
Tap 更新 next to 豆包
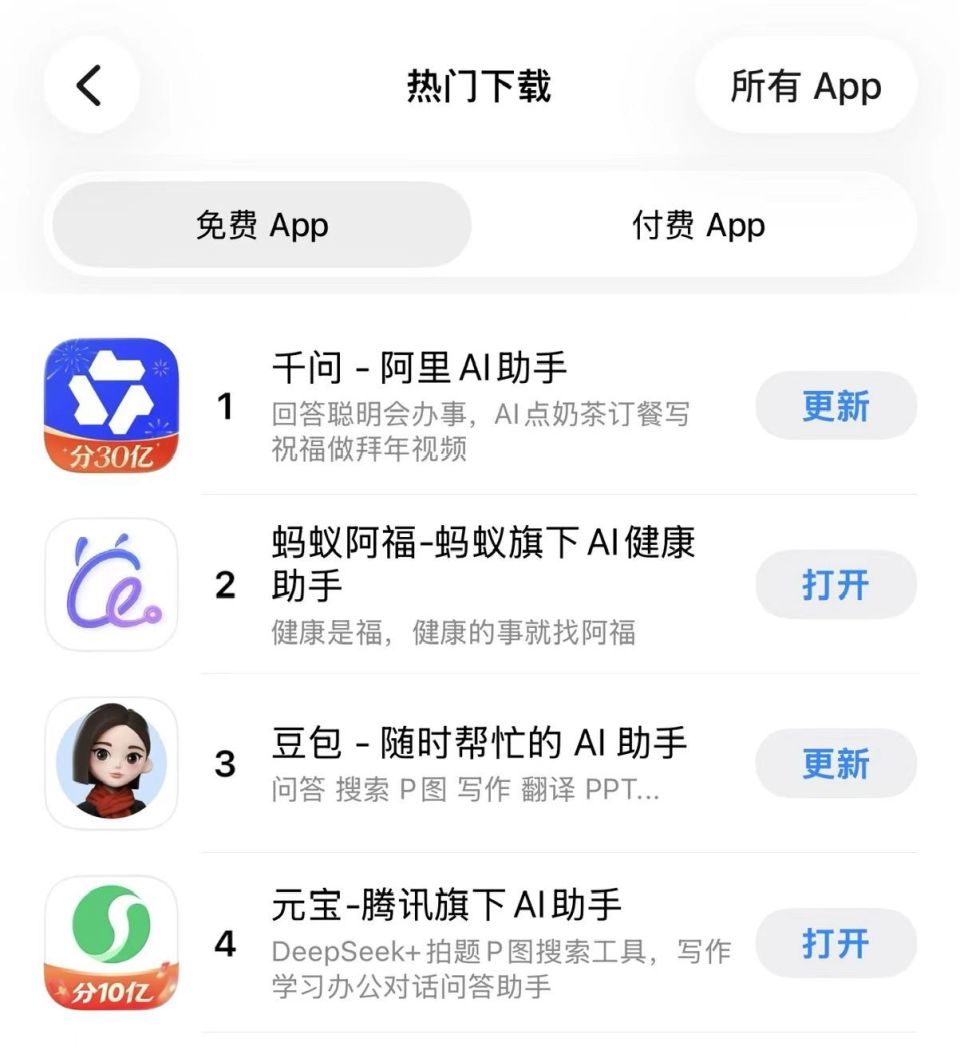[836, 763]
